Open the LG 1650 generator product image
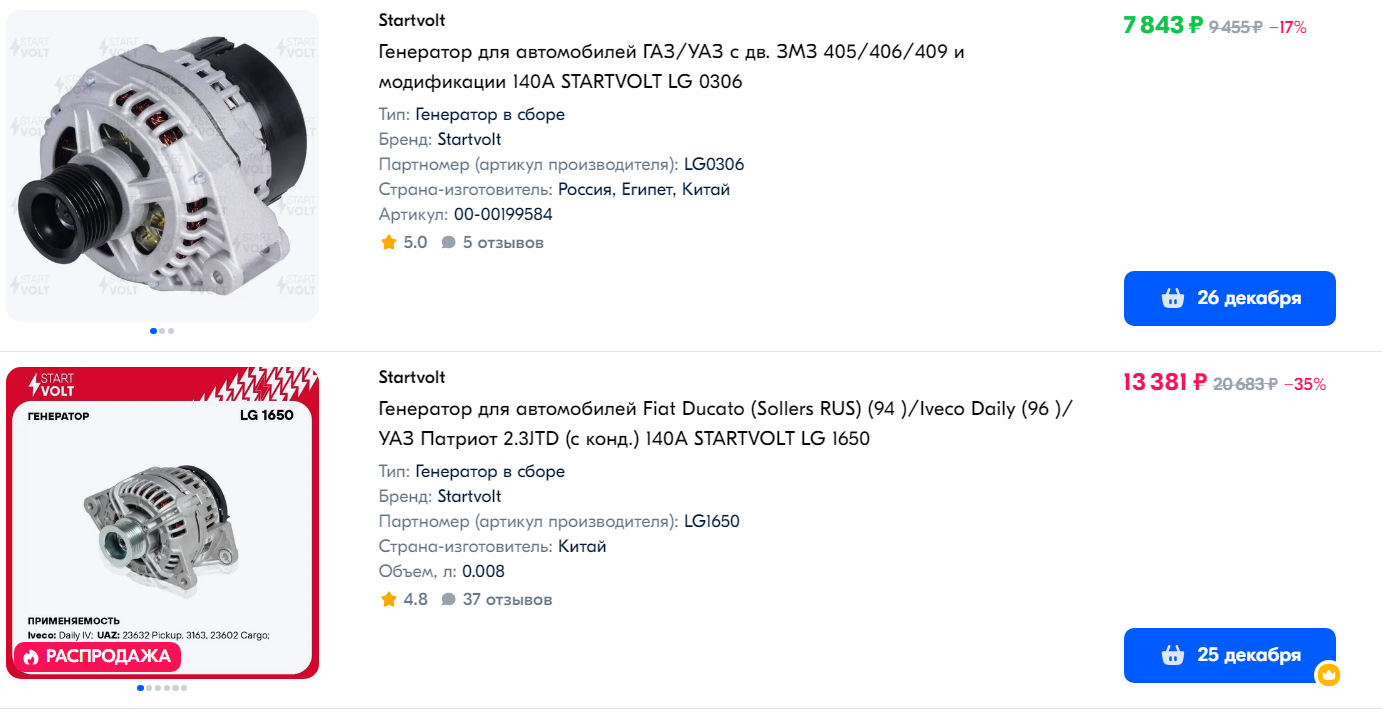 tap(162, 522)
